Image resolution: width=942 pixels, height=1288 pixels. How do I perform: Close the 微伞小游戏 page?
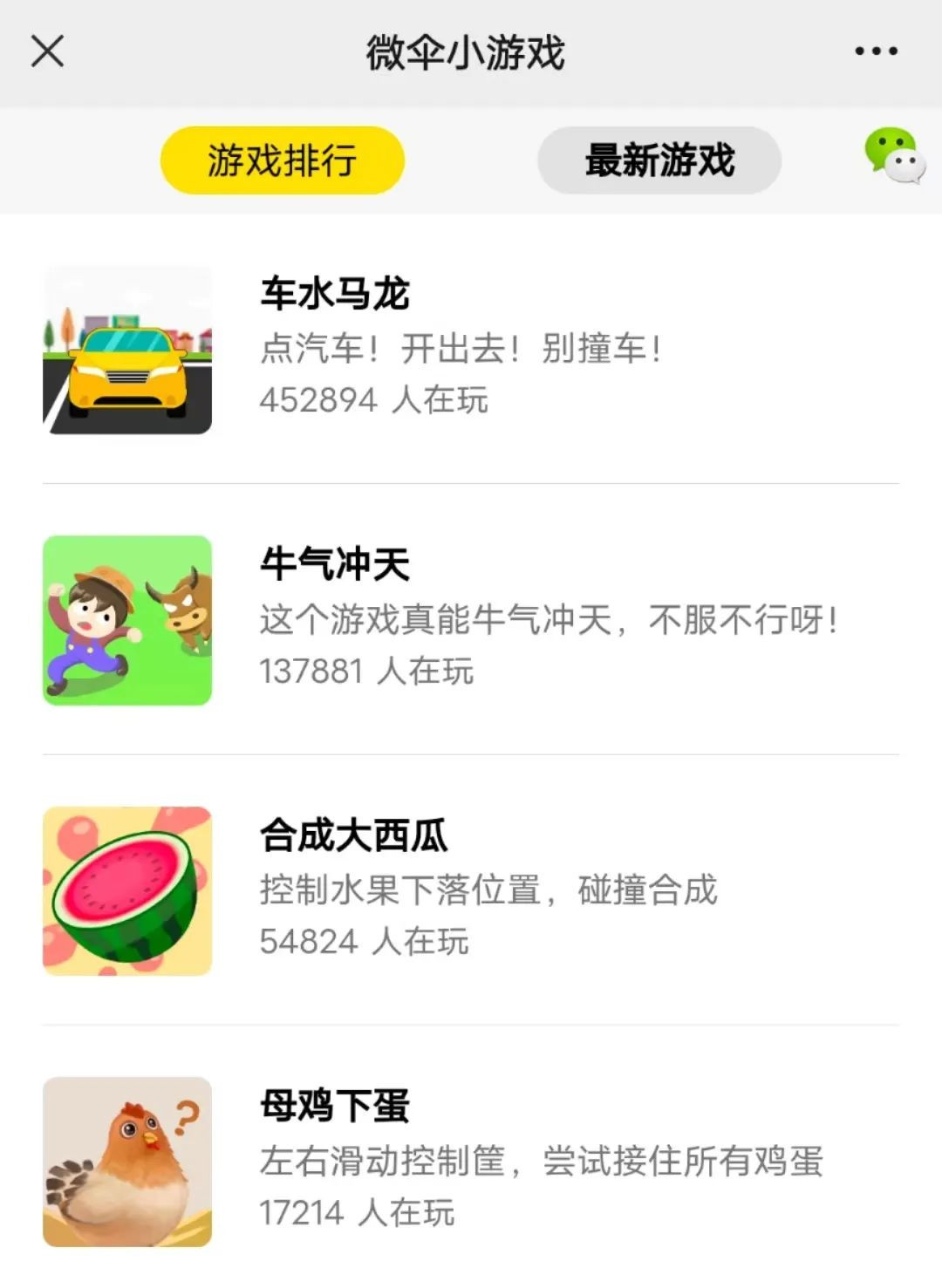(47, 51)
